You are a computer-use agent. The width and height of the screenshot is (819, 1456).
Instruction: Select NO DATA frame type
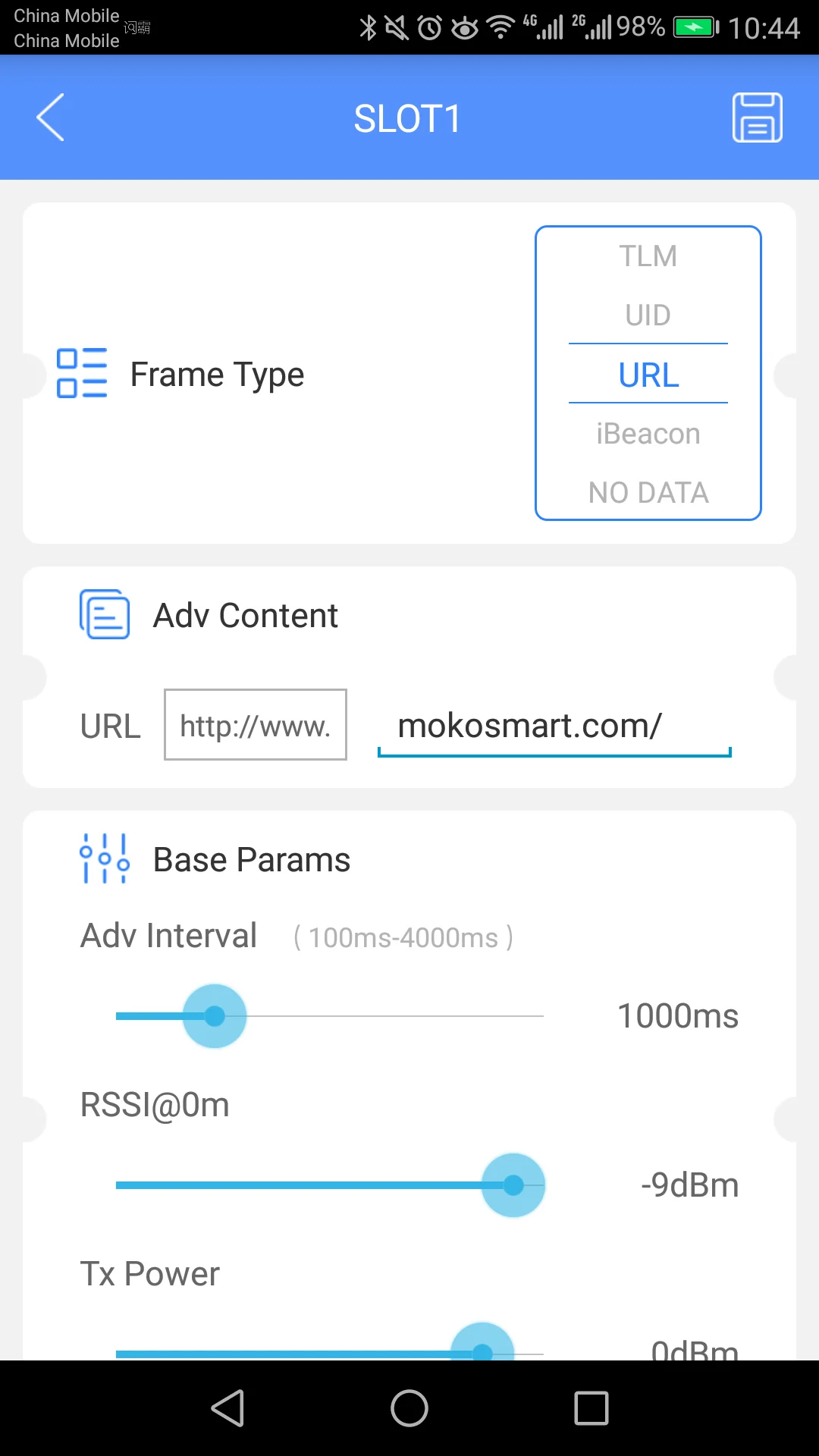(648, 493)
